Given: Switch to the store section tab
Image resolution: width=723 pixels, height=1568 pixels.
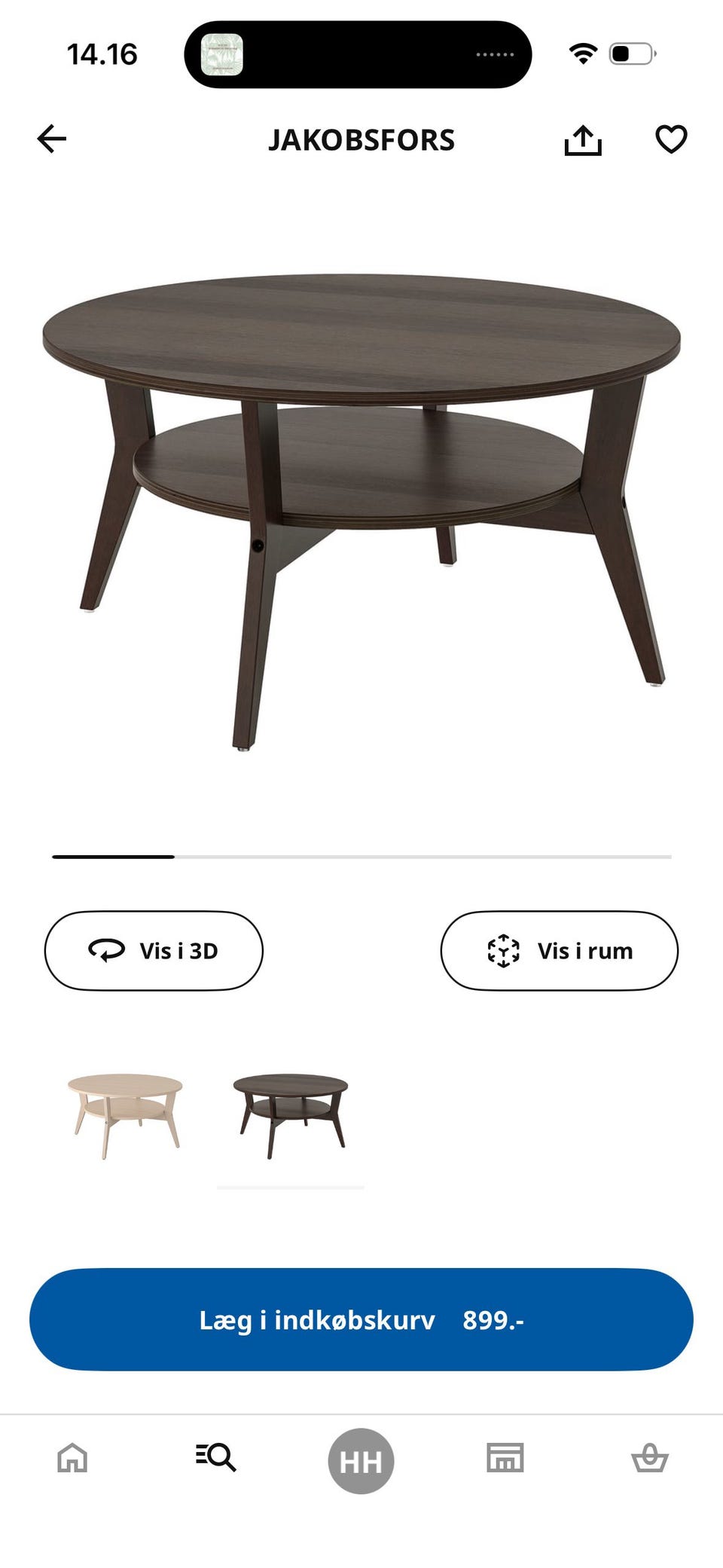Looking at the screenshot, I should click(505, 1459).
